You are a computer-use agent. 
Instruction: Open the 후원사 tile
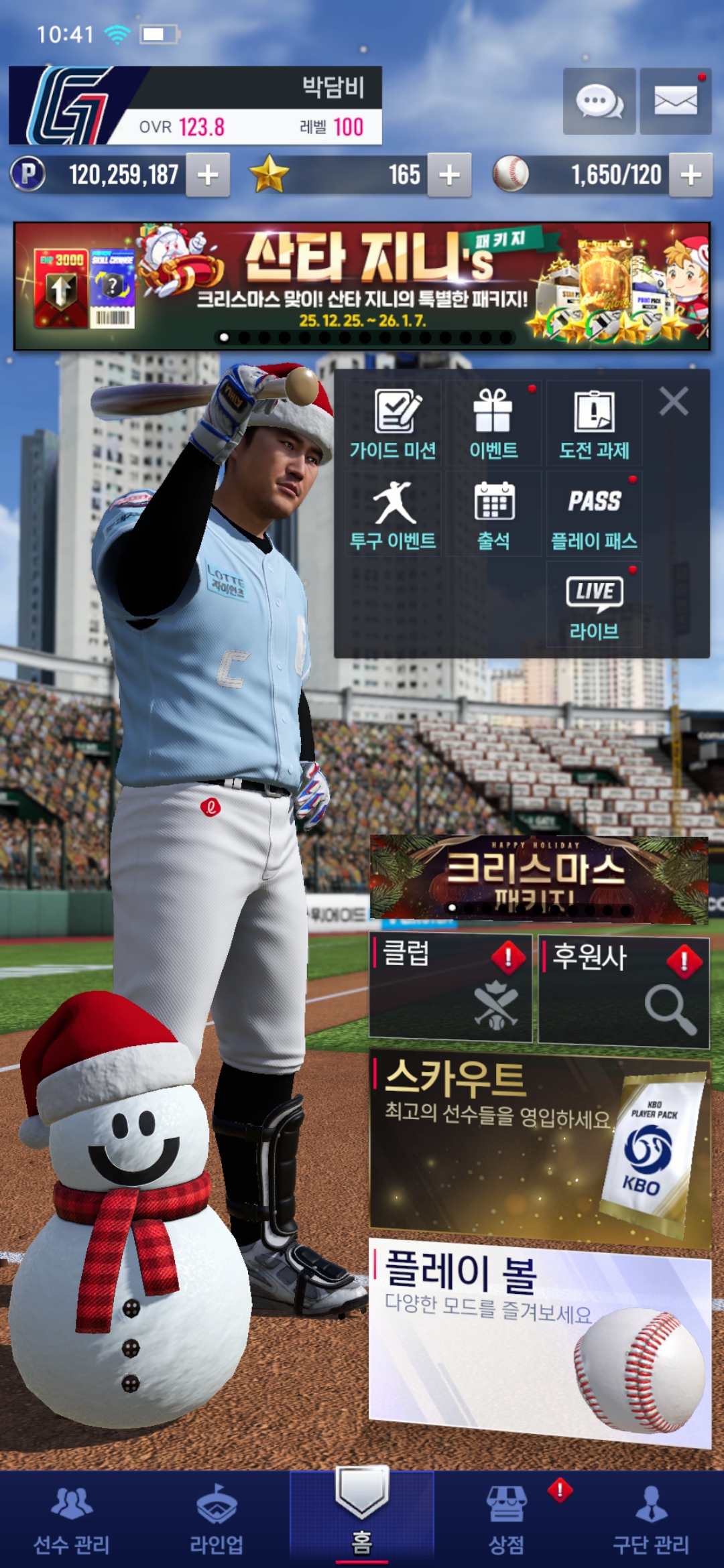point(623,990)
